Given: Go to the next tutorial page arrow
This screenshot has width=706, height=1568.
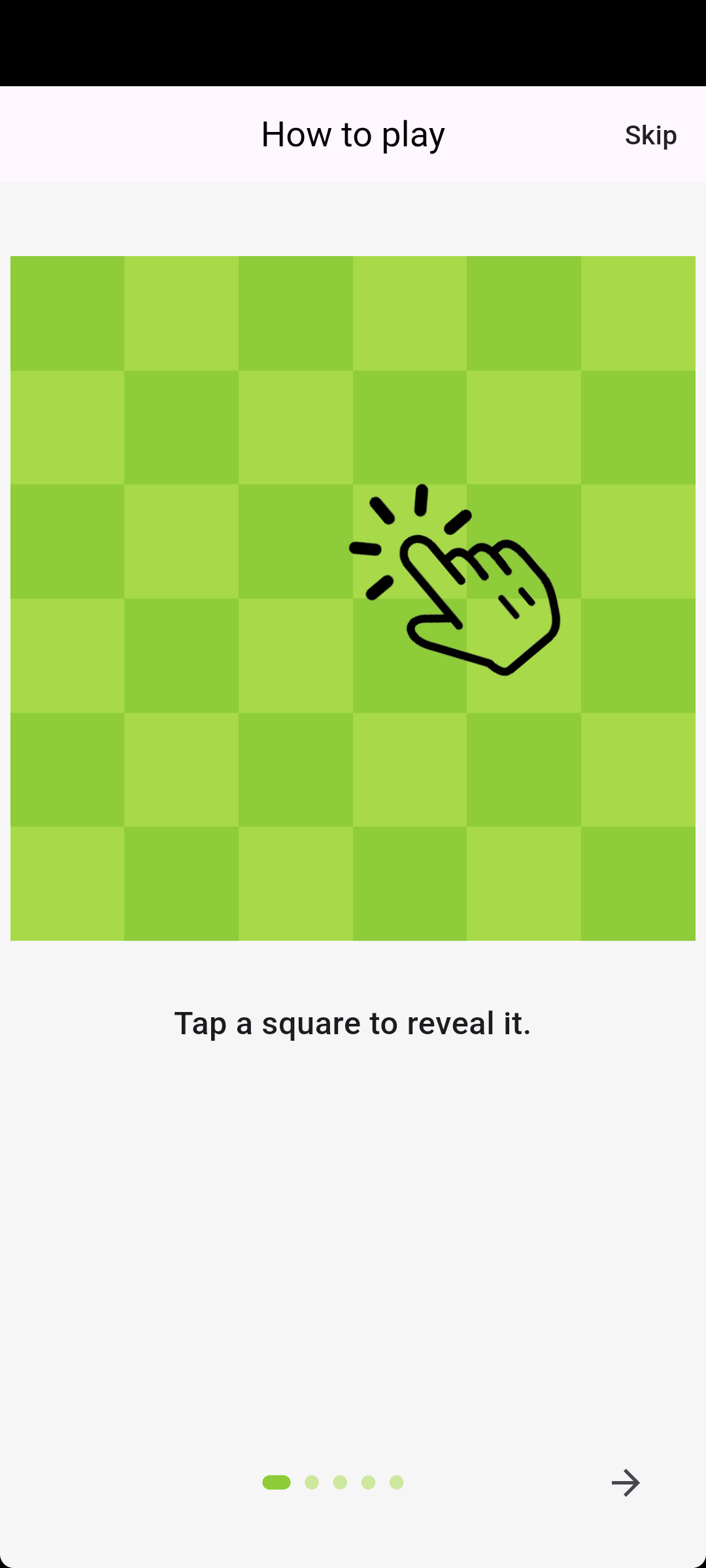Looking at the screenshot, I should click(626, 1483).
